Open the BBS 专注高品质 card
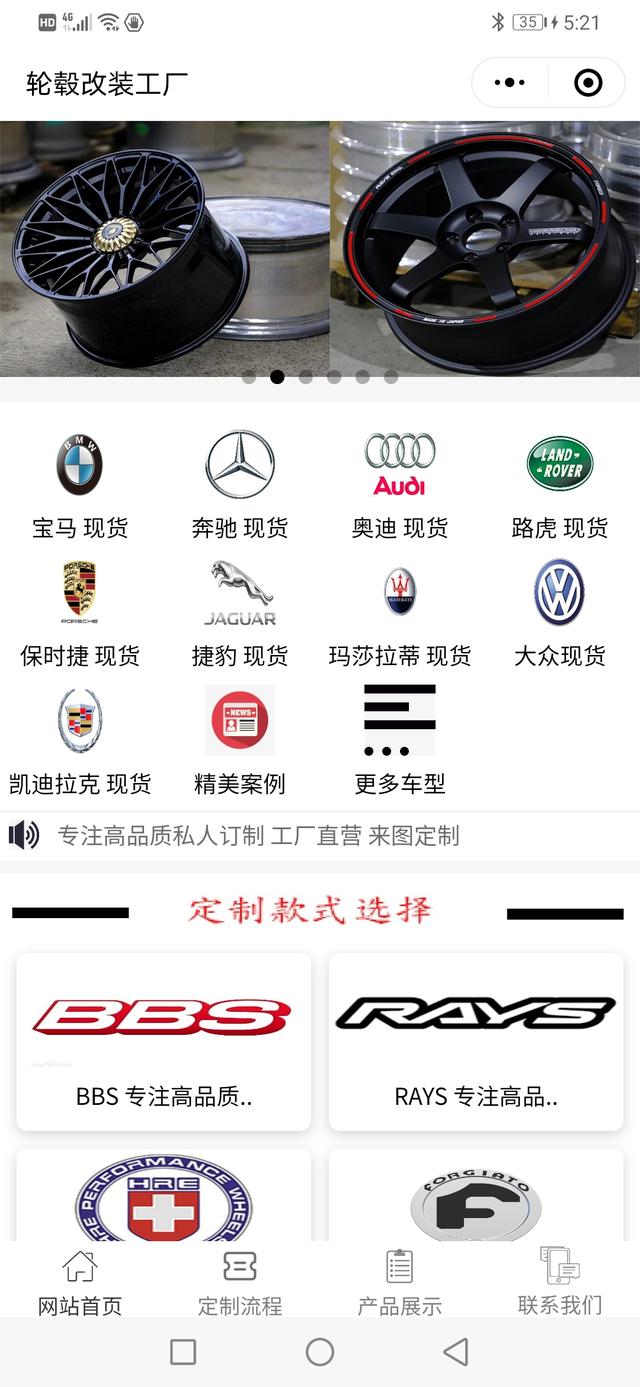640x1387 pixels. pyautogui.click(x=164, y=1042)
